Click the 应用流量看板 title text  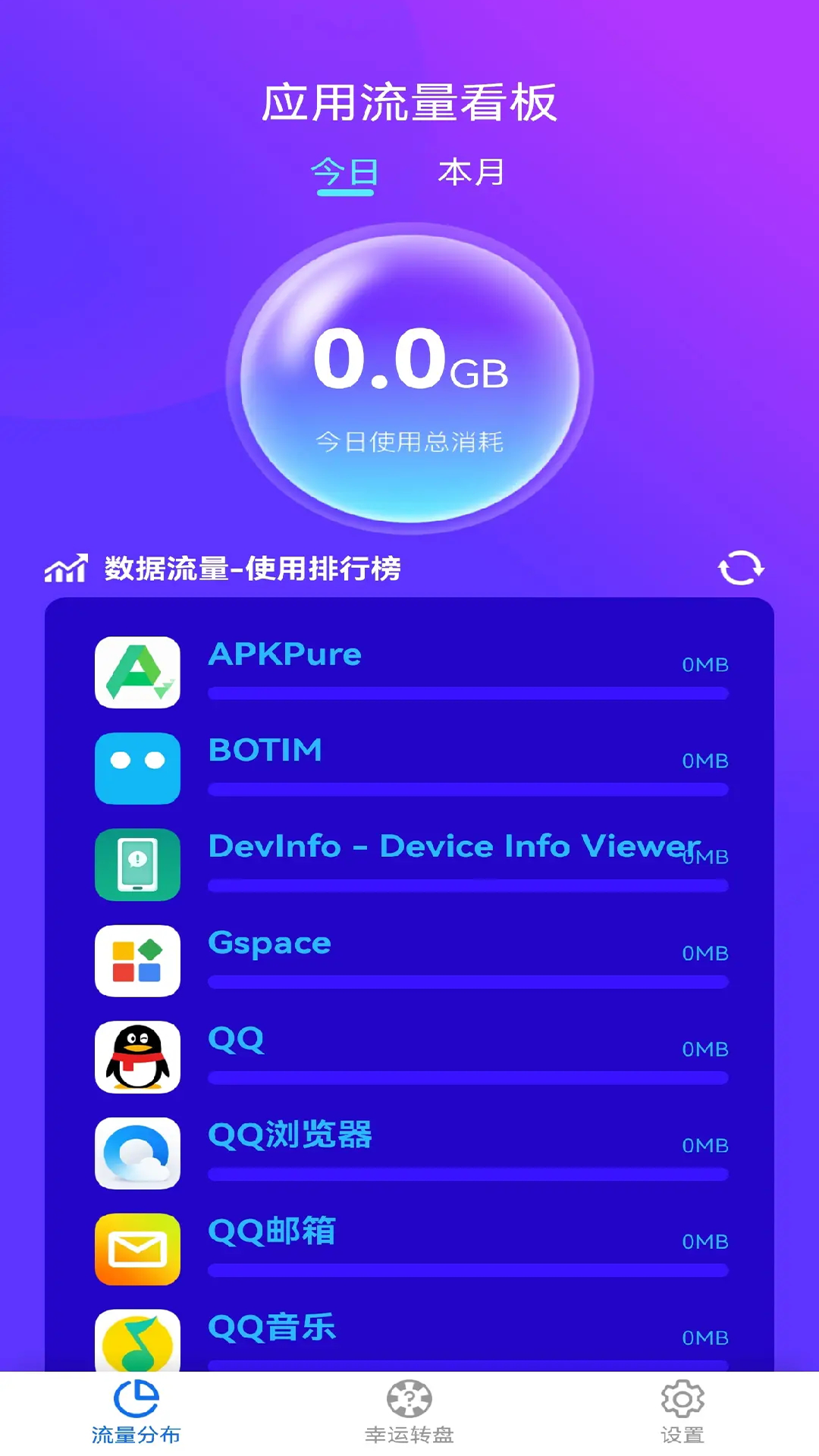click(x=409, y=102)
